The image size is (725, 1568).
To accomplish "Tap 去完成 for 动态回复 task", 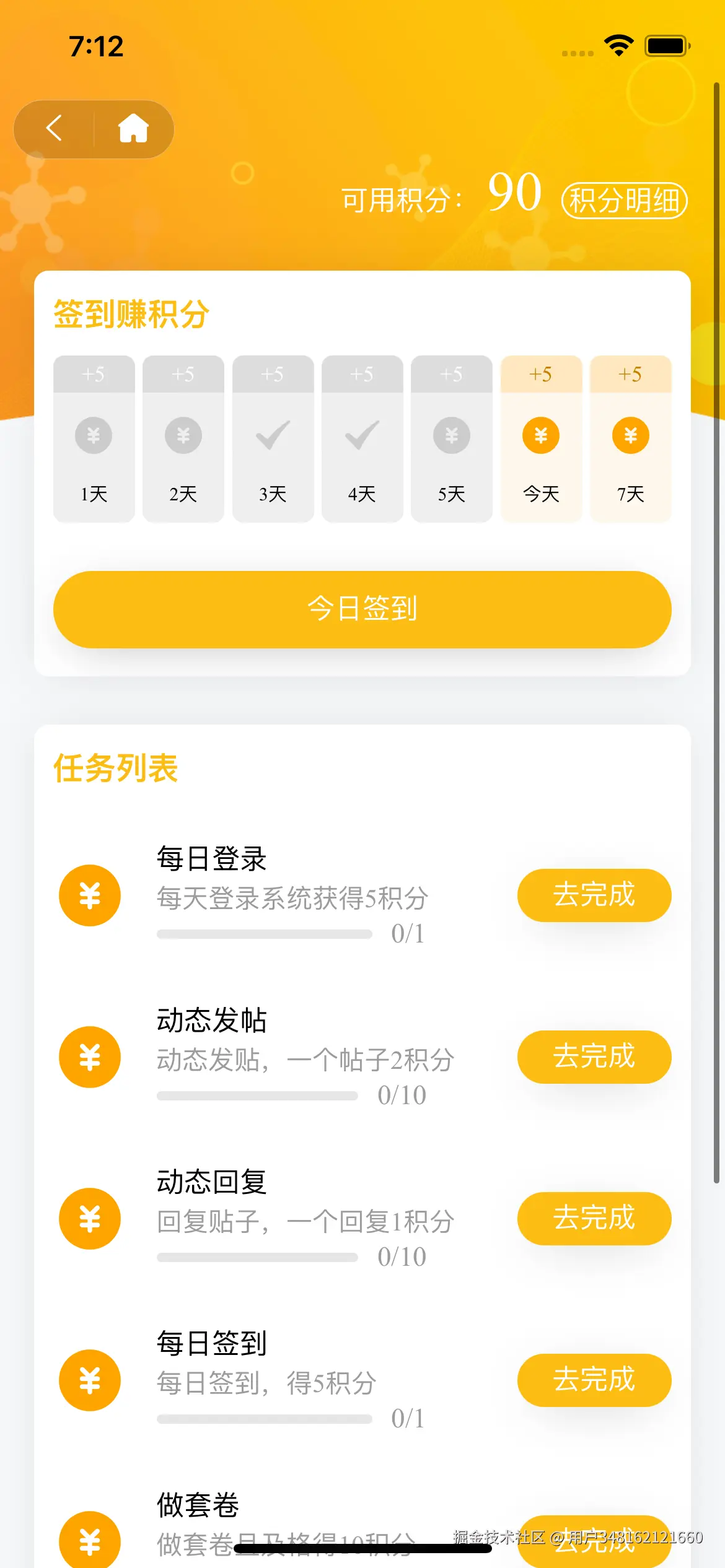I will tap(594, 1218).
